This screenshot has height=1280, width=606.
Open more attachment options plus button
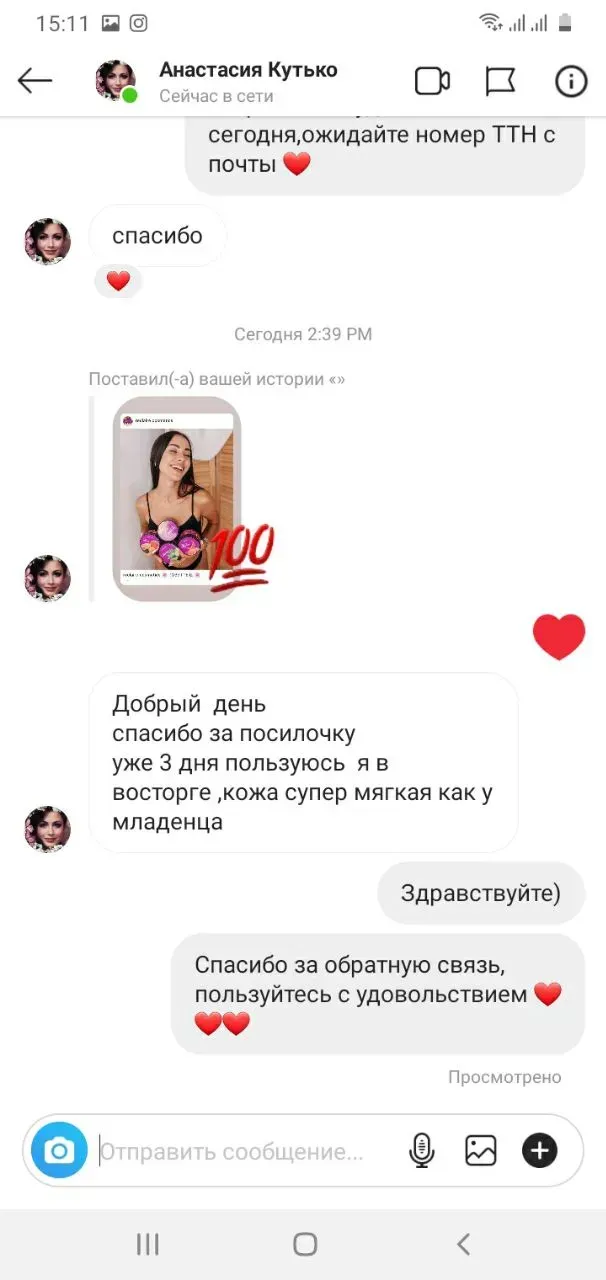[540, 1151]
